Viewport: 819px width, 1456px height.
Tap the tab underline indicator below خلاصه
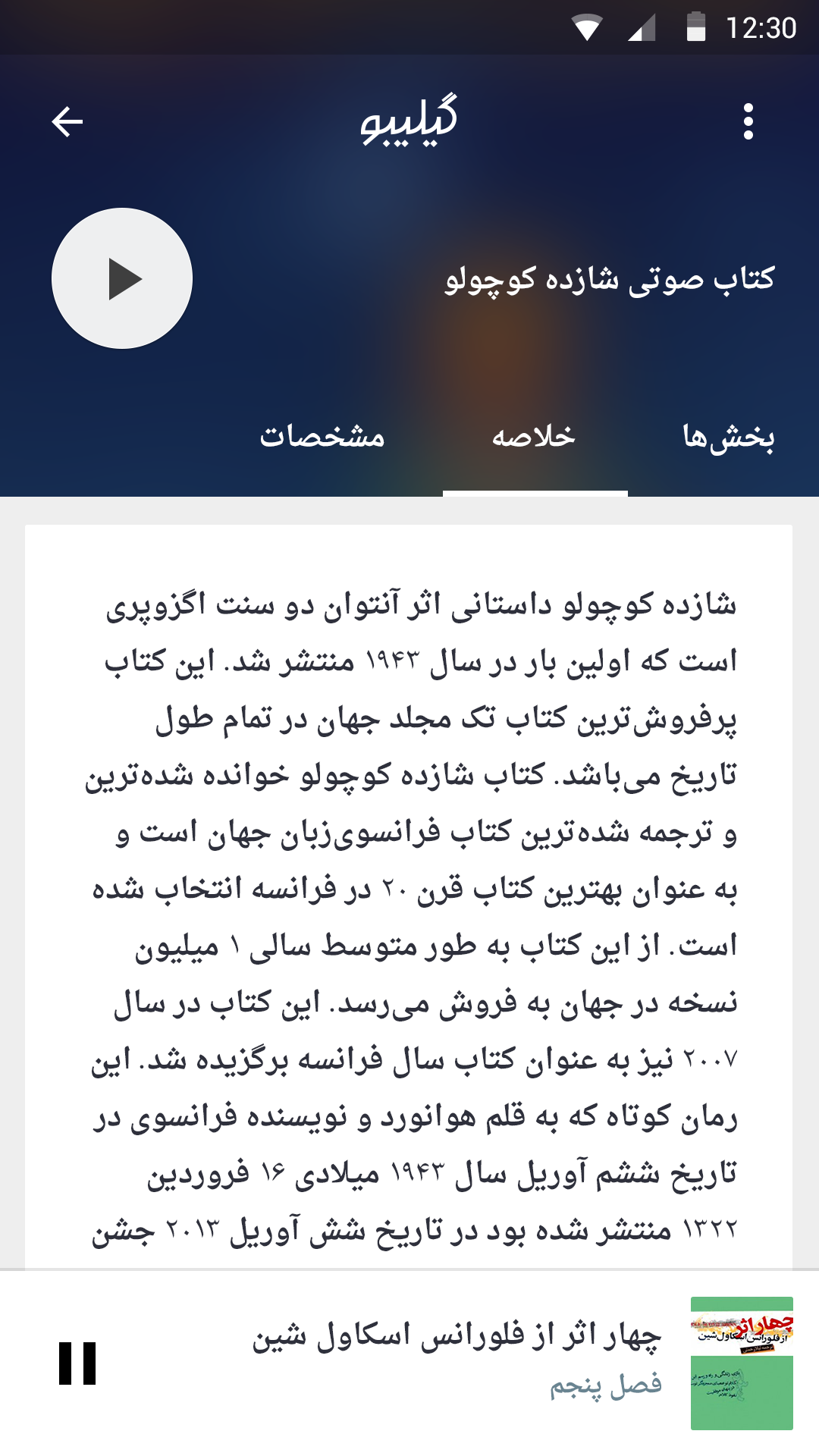[x=535, y=491]
